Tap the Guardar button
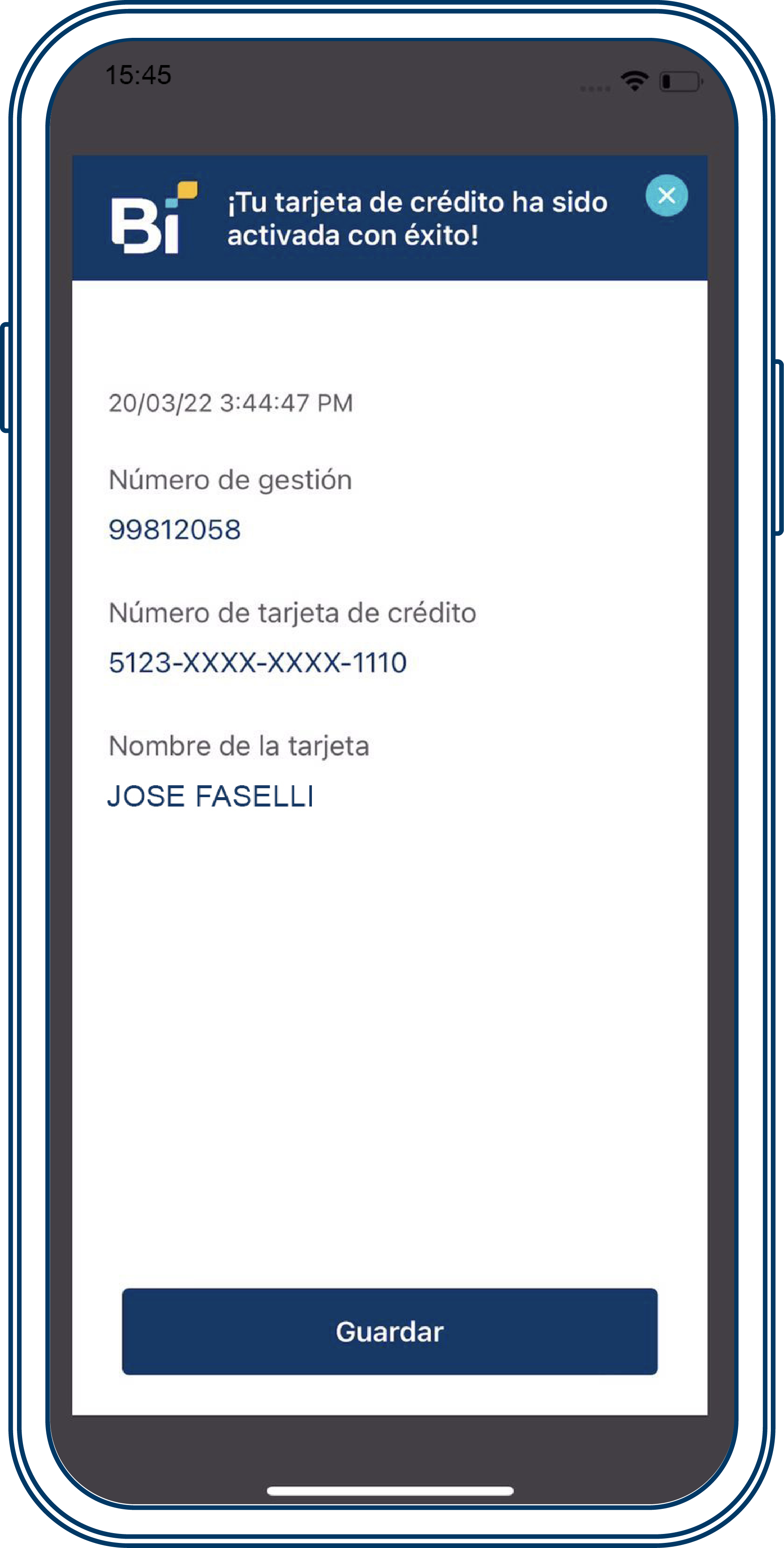The width and height of the screenshot is (784, 1548). pyautogui.click(x=389, y=1331)
